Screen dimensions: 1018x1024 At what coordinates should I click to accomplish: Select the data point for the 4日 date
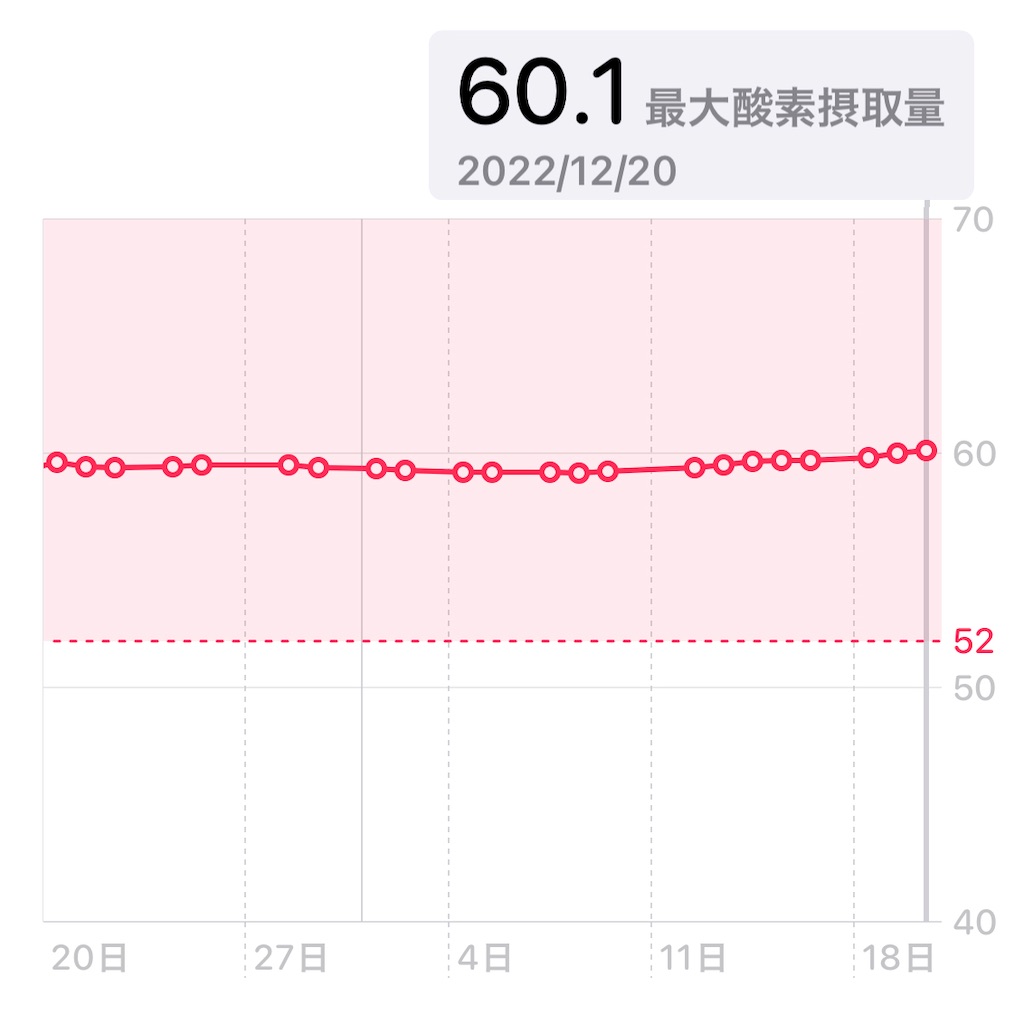point(462,472)
